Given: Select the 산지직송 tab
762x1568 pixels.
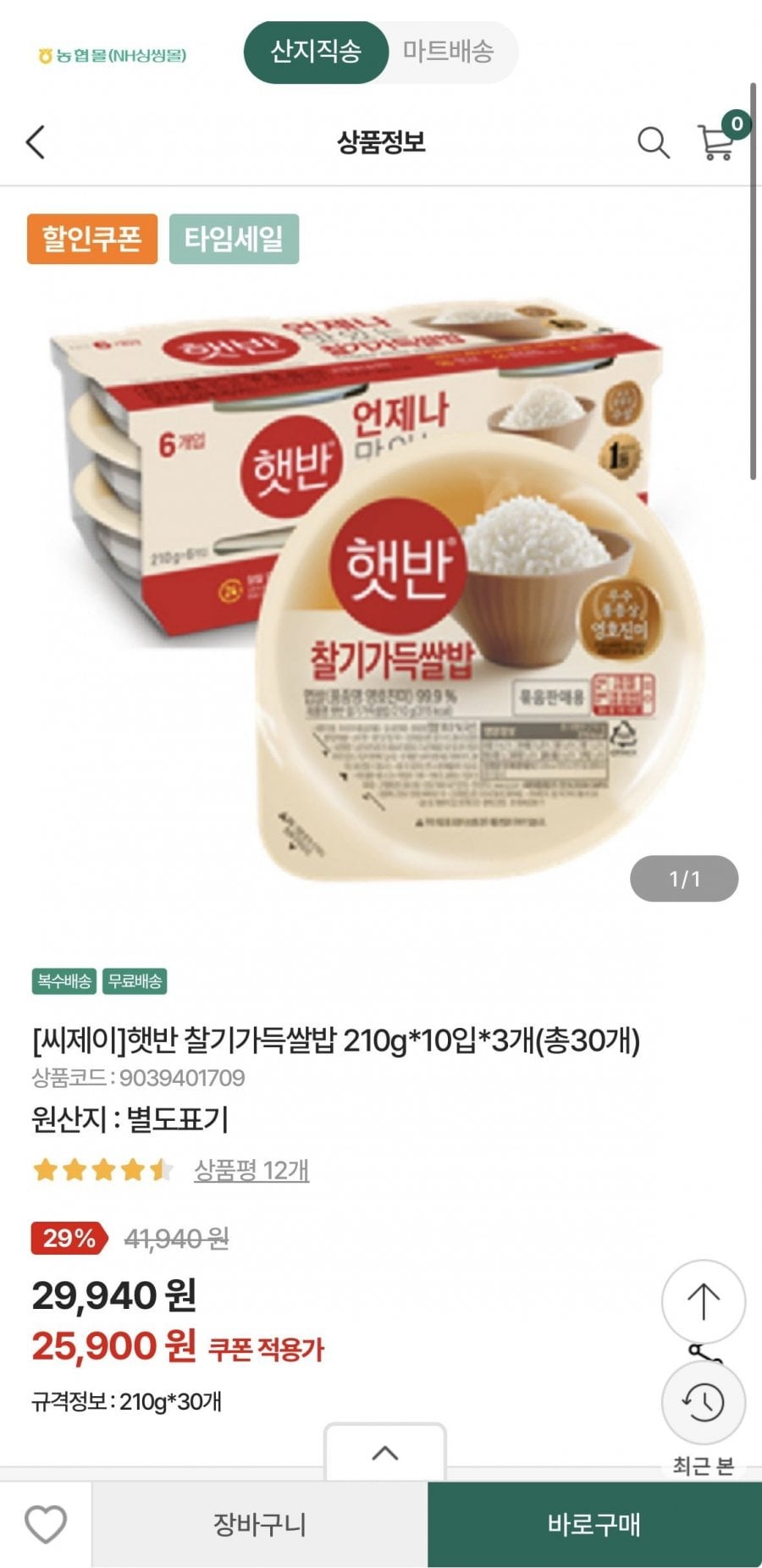Looking at the screenshot, I should [316, 52].
